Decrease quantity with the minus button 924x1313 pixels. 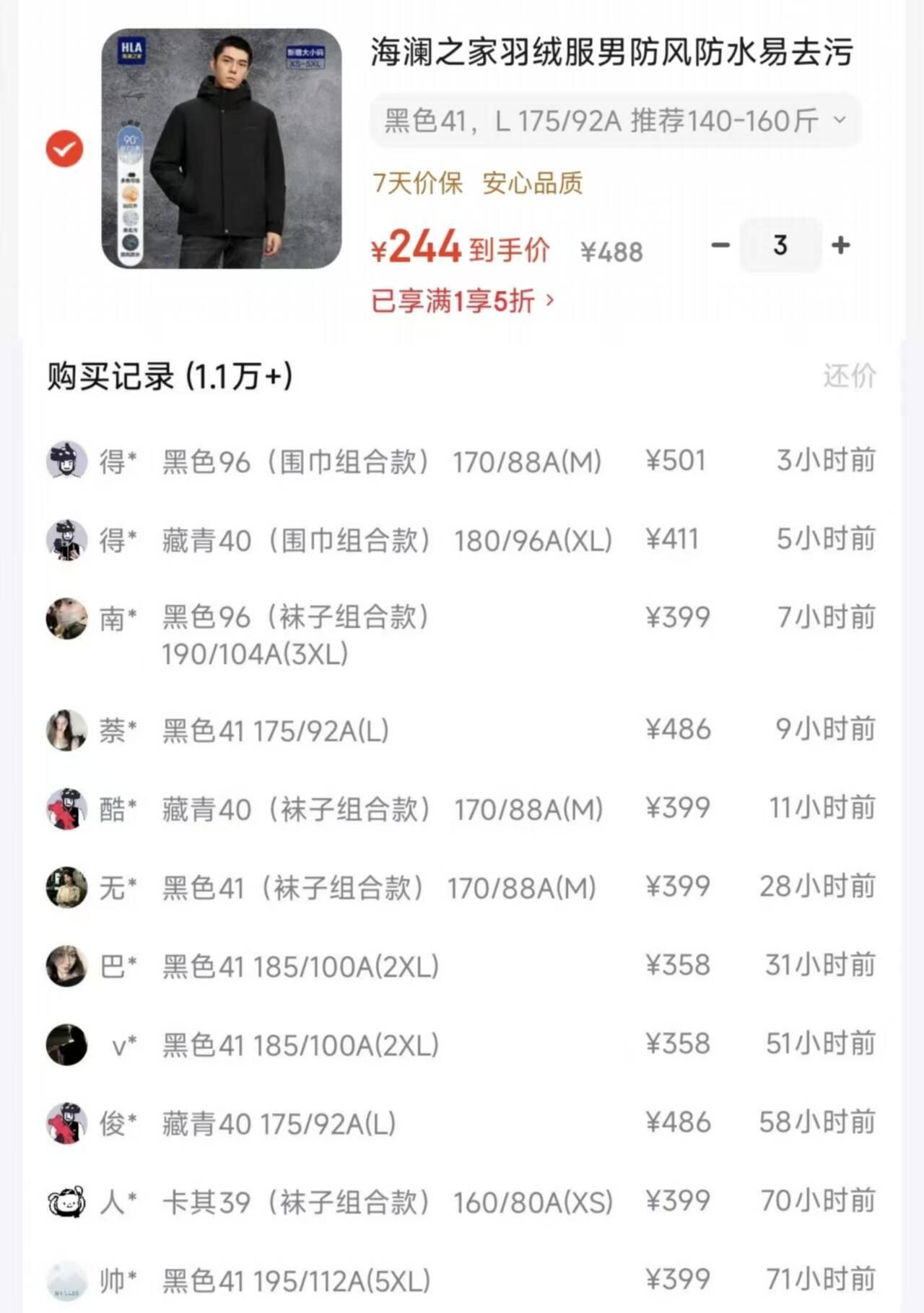(720, 245)
